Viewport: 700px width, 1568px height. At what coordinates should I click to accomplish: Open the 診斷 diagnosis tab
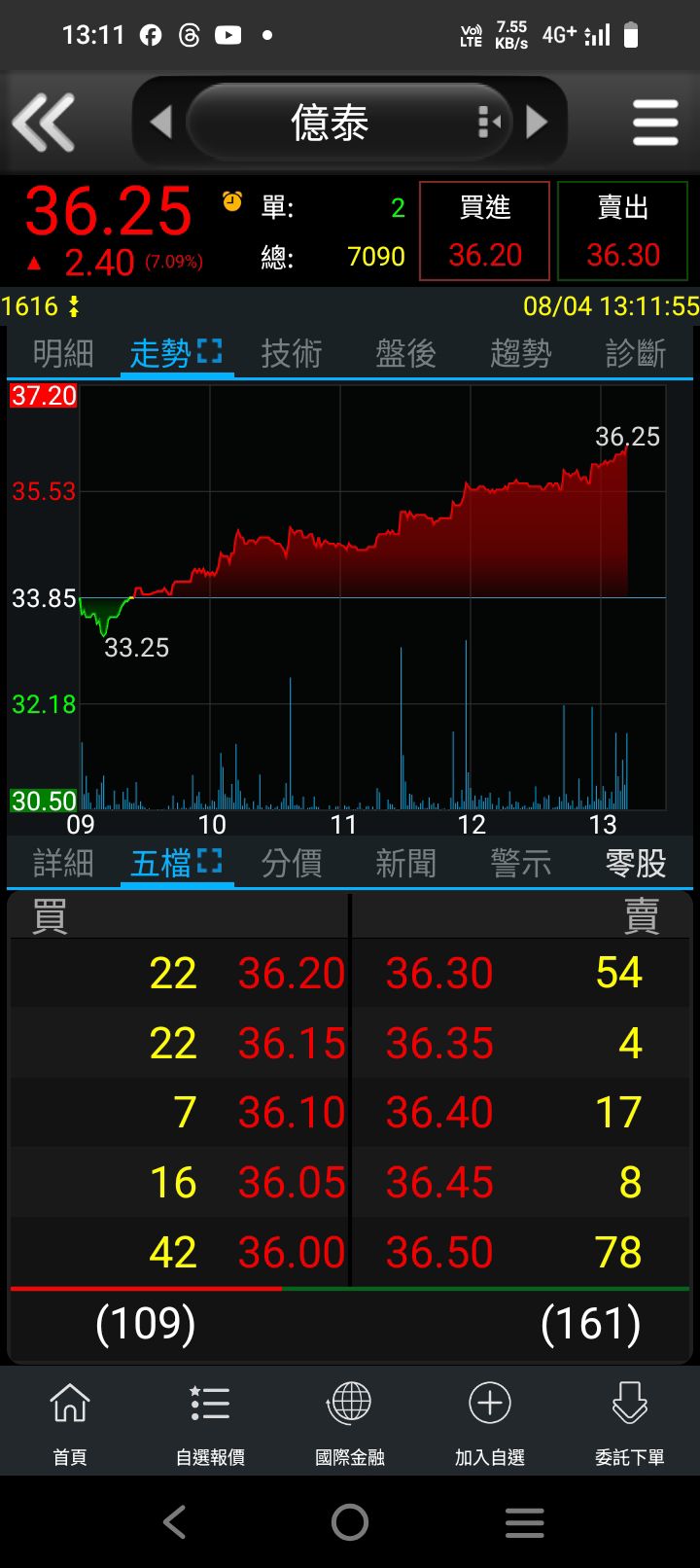[636, 354]
